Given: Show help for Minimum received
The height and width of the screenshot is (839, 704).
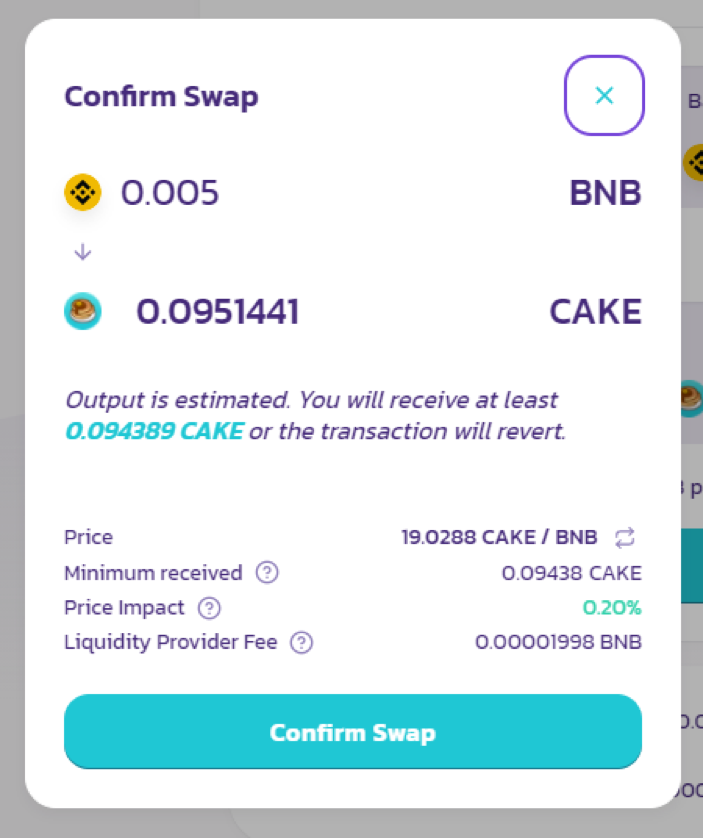Looking at the screenshot, I should pos(267,573).
